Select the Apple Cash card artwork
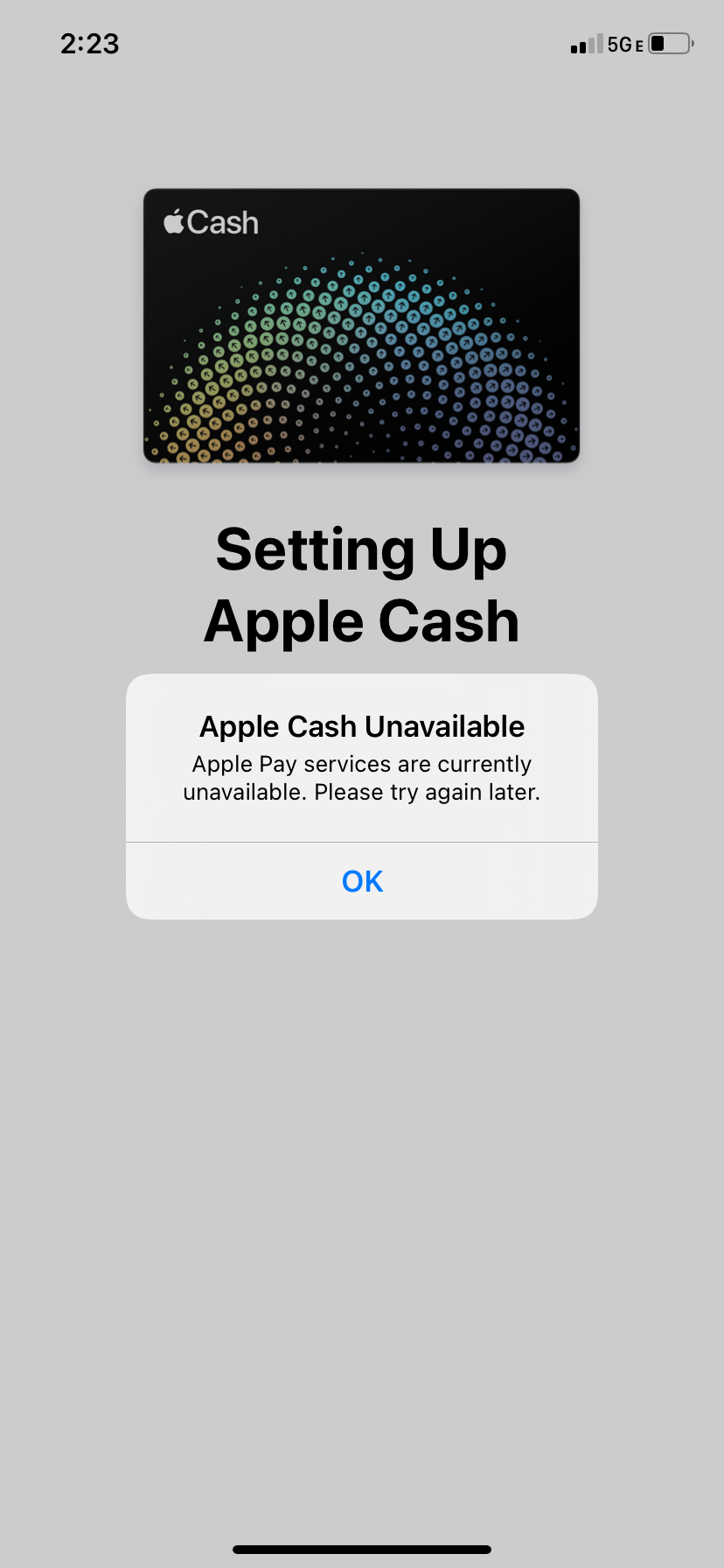The height and width of the screenshot is (1568, 724). click(361, 325)
